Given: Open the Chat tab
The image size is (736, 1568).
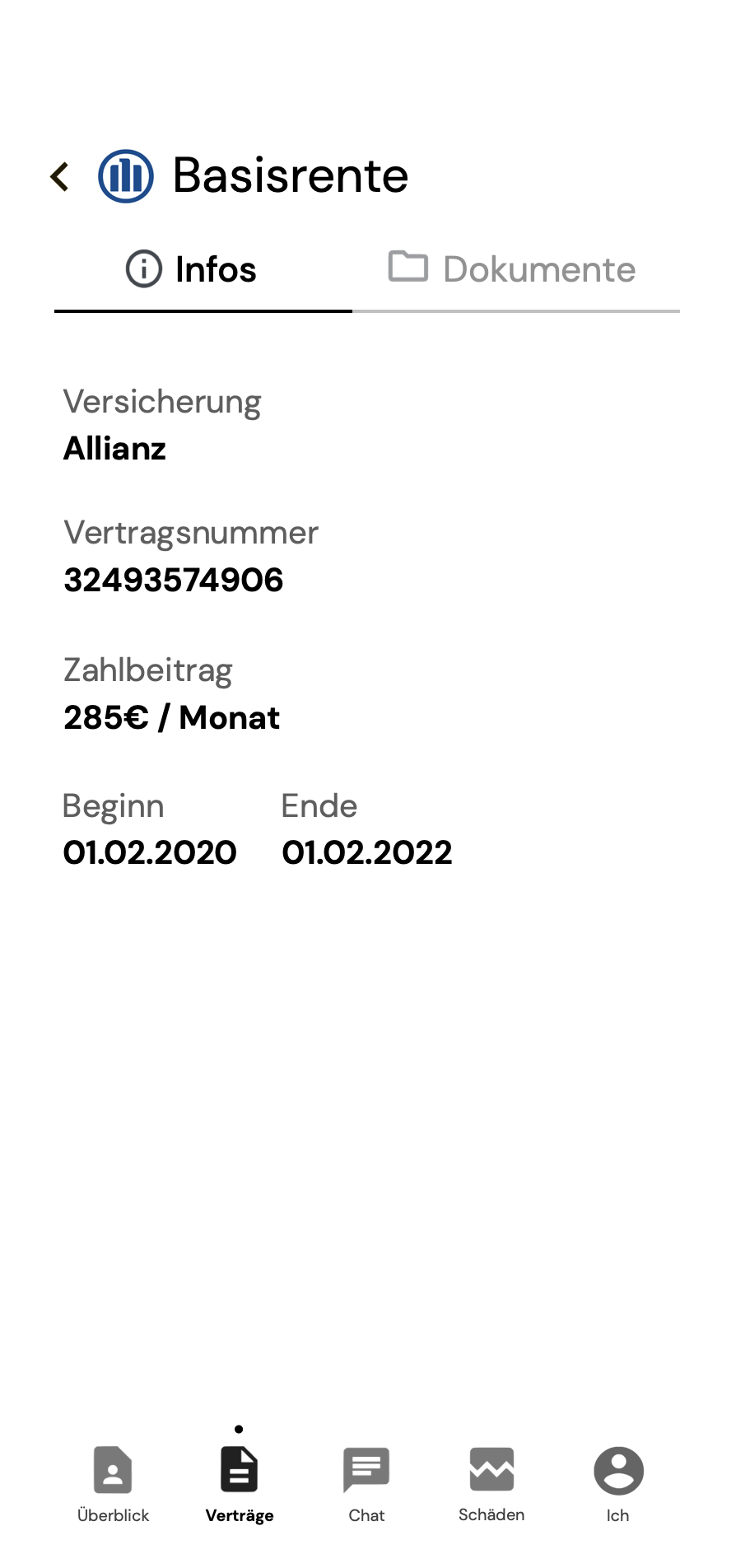Looking at the screenshot, I should click(x=366, y=1484).
